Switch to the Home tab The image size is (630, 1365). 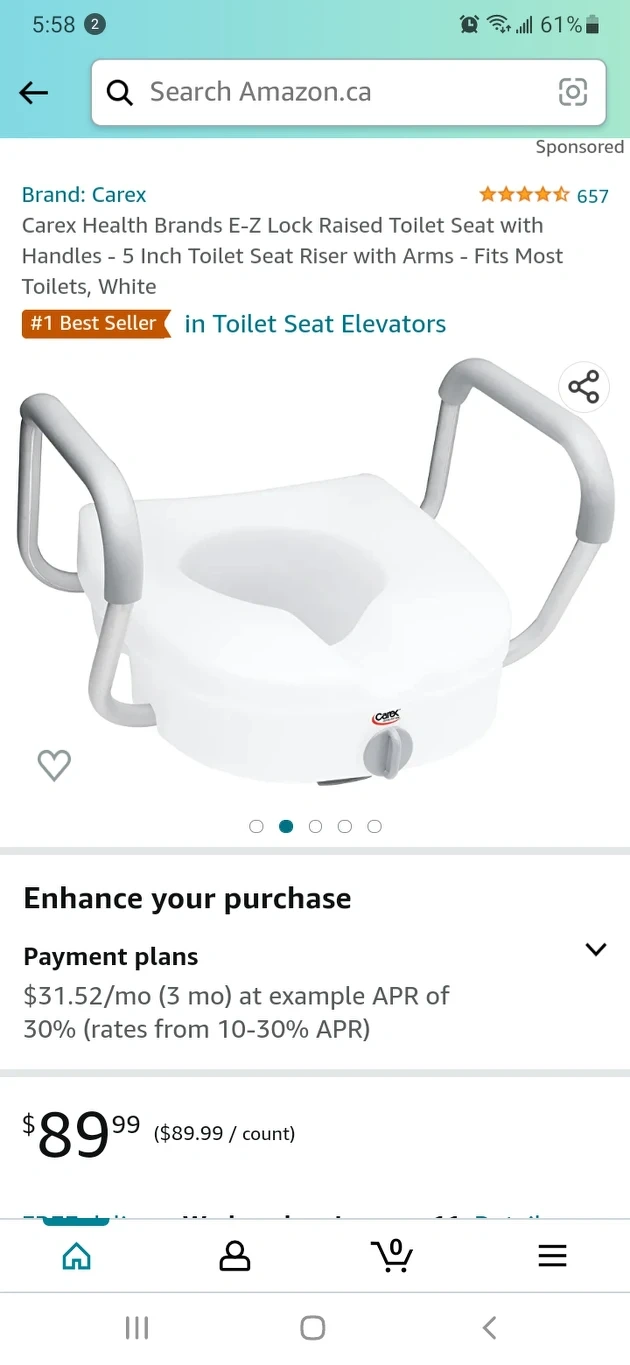click(77, 1255)
